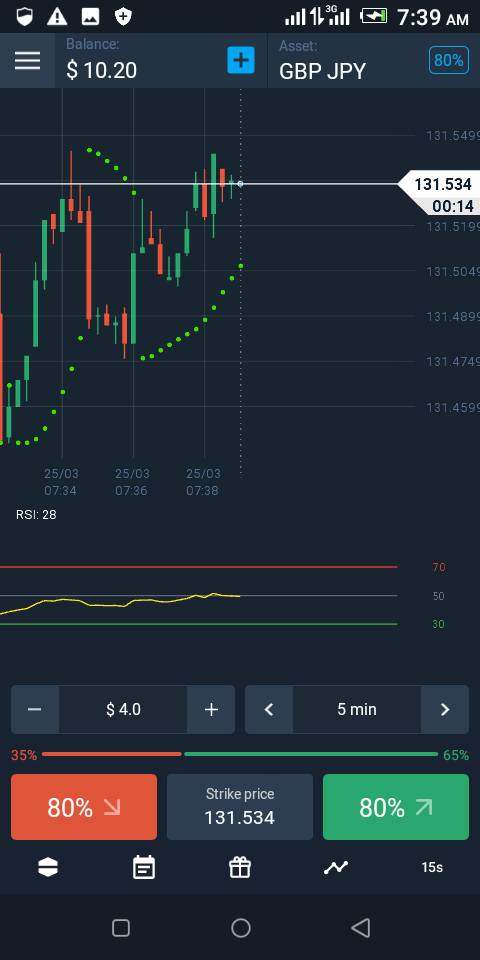Add funds with the blue plus button

coord(241,60)
